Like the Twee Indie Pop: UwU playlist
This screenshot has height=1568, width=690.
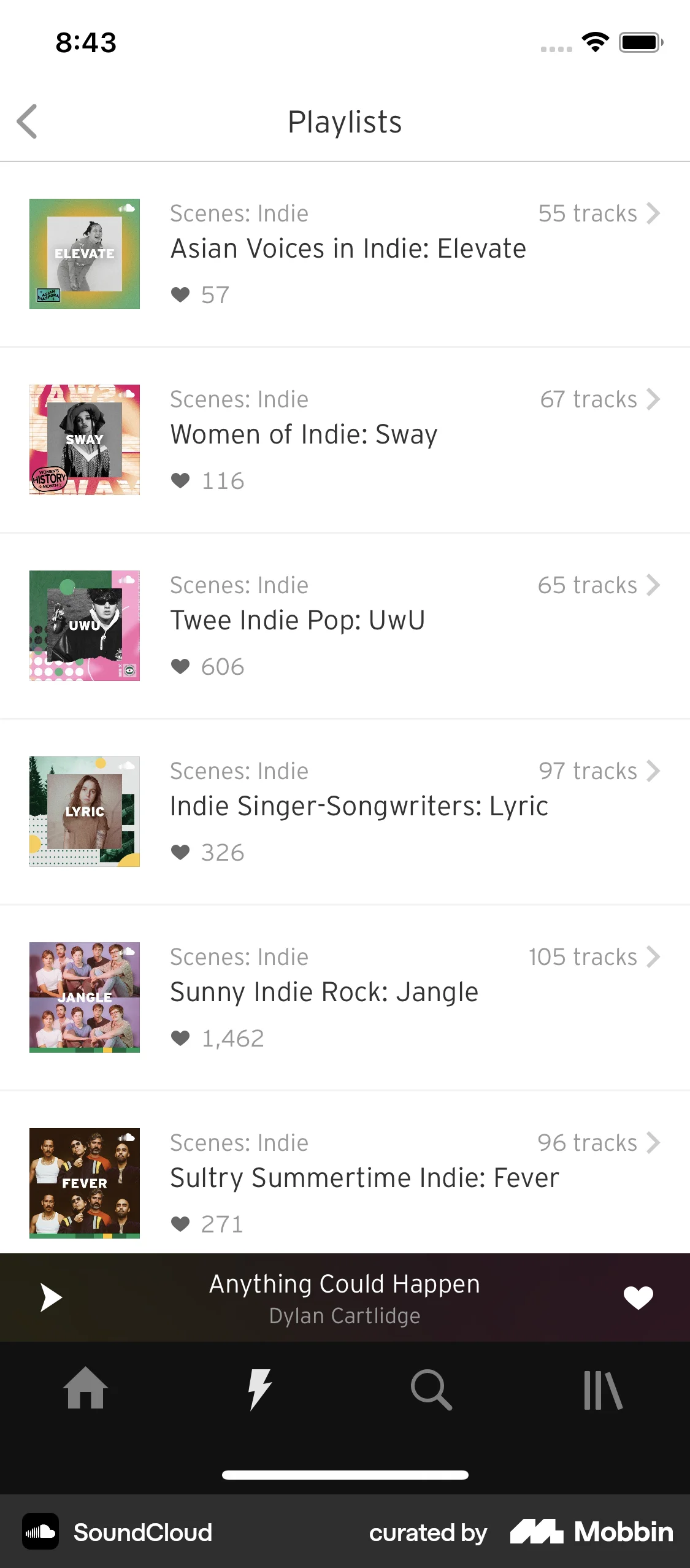click(182, 666)
